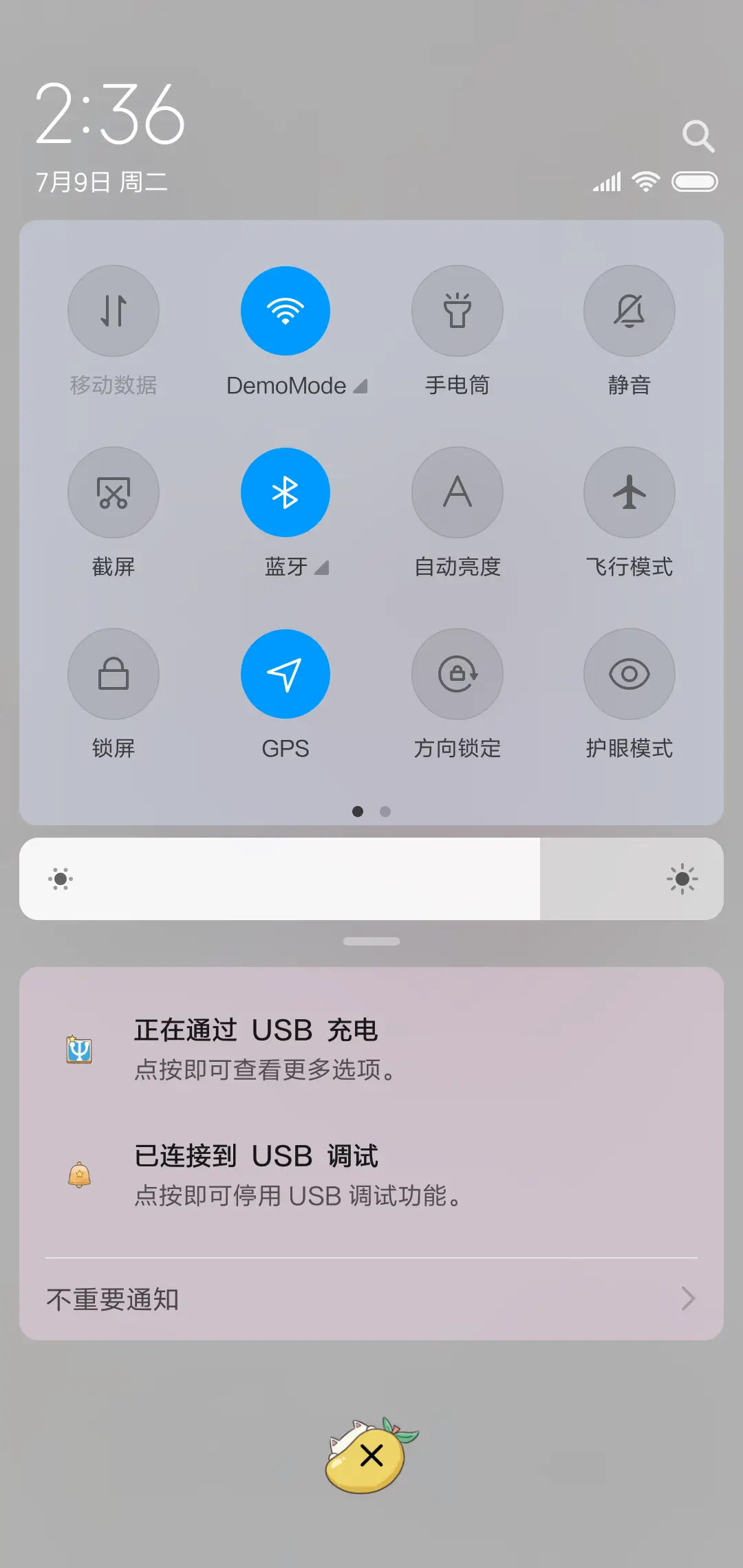Viewport: 743px width, 1568px height.
Task: Take a screenshot with the 截屏 tile
Action: click(114, 492)
